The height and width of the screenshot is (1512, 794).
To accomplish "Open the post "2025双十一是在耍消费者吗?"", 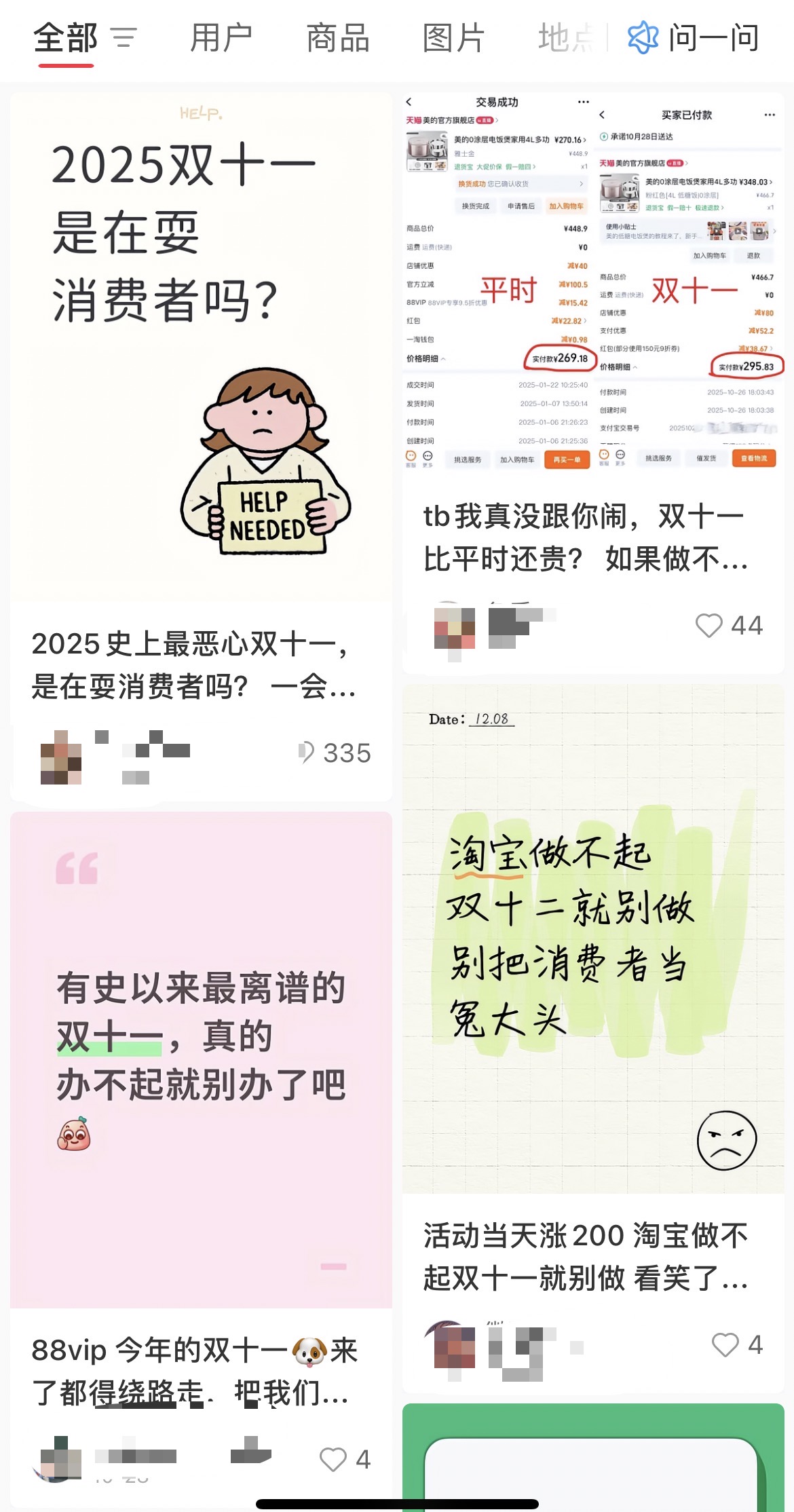I will pos(201,346).
